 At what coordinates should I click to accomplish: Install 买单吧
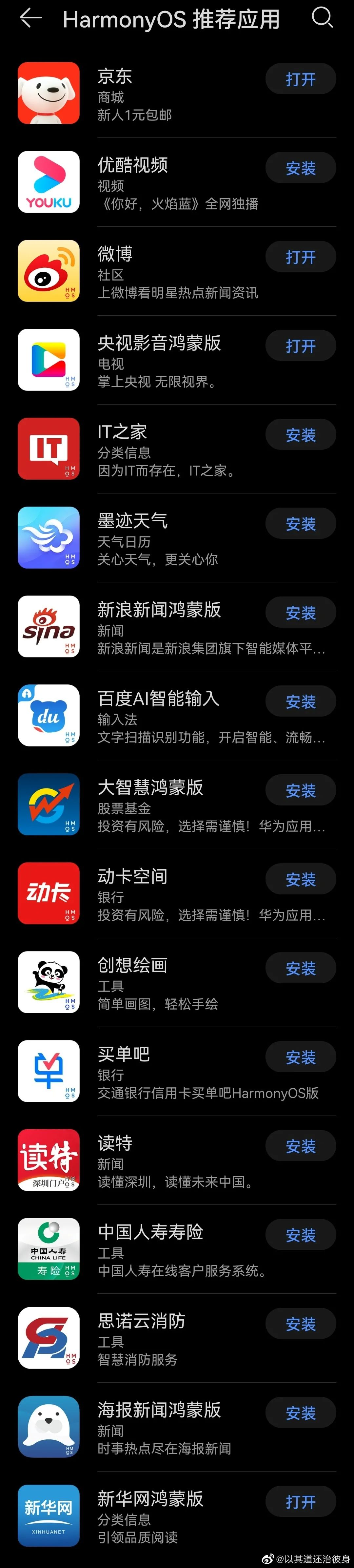click(301, 1057)
